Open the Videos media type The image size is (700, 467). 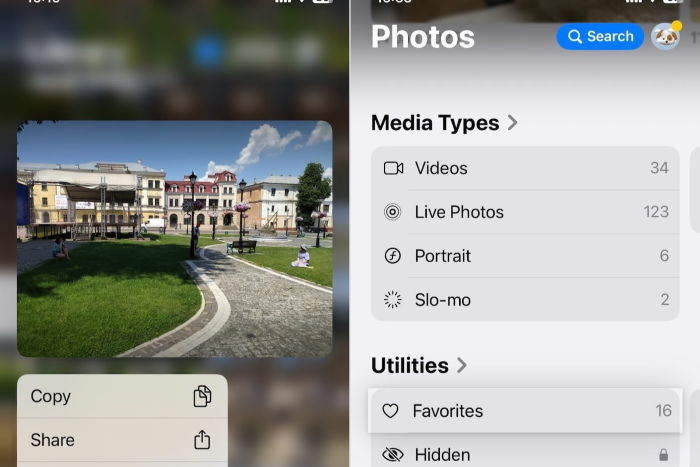tap(525, 168)
